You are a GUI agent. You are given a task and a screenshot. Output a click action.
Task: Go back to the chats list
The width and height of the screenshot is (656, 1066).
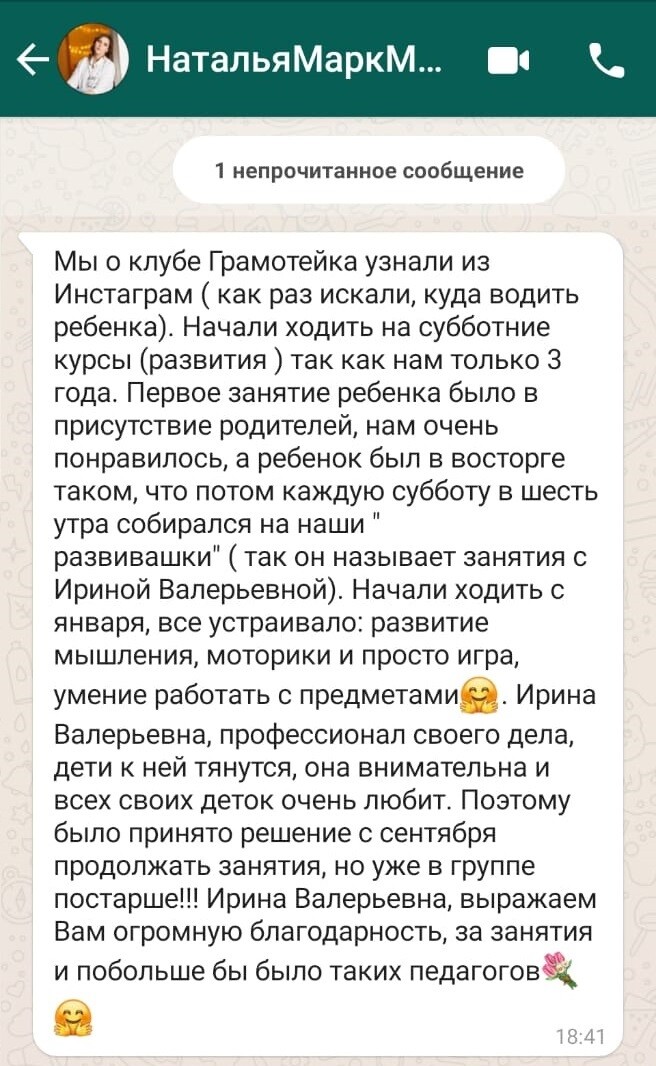32,60
